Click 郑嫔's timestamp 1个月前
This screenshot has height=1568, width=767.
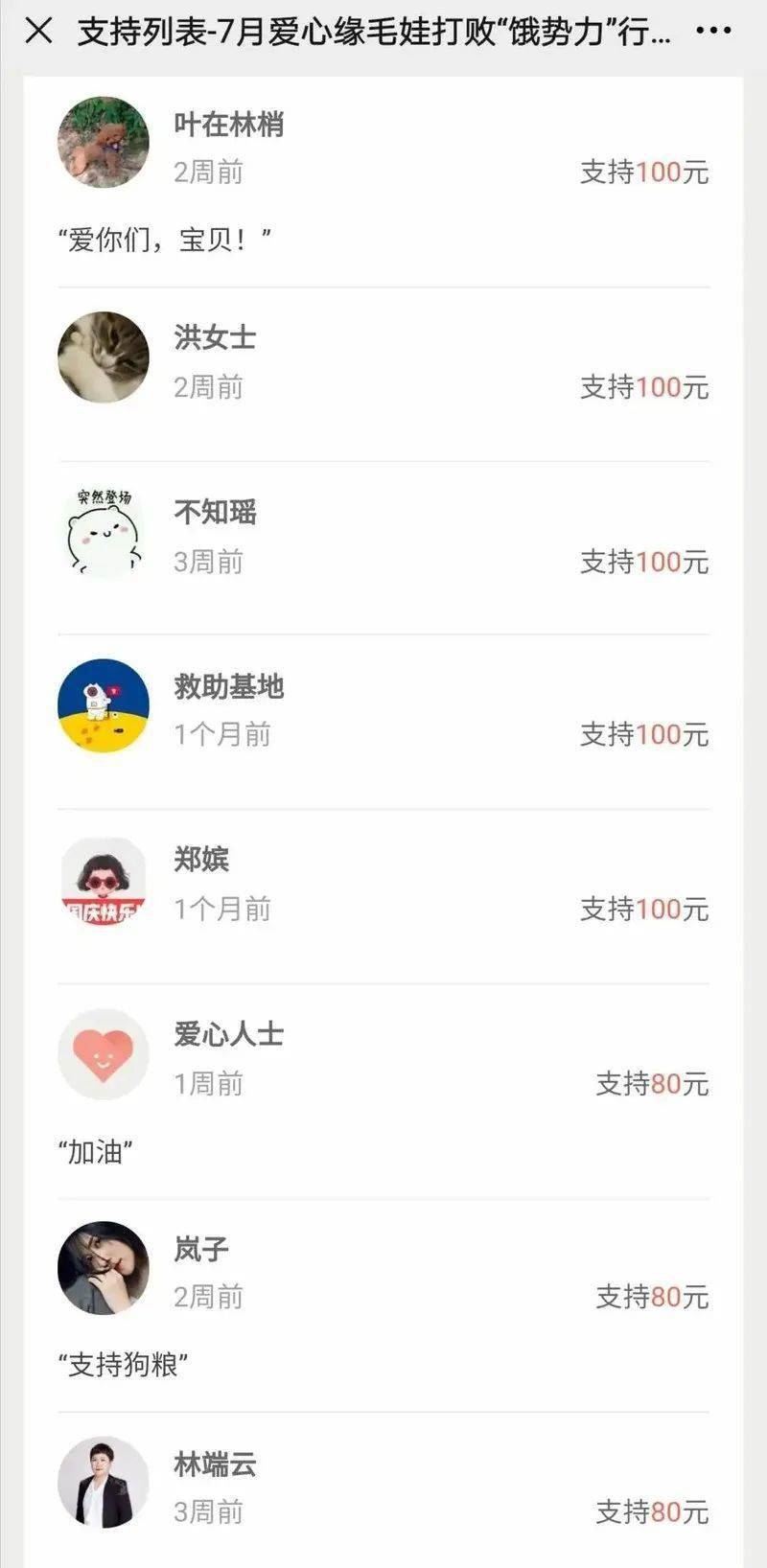tap(222, 909)
